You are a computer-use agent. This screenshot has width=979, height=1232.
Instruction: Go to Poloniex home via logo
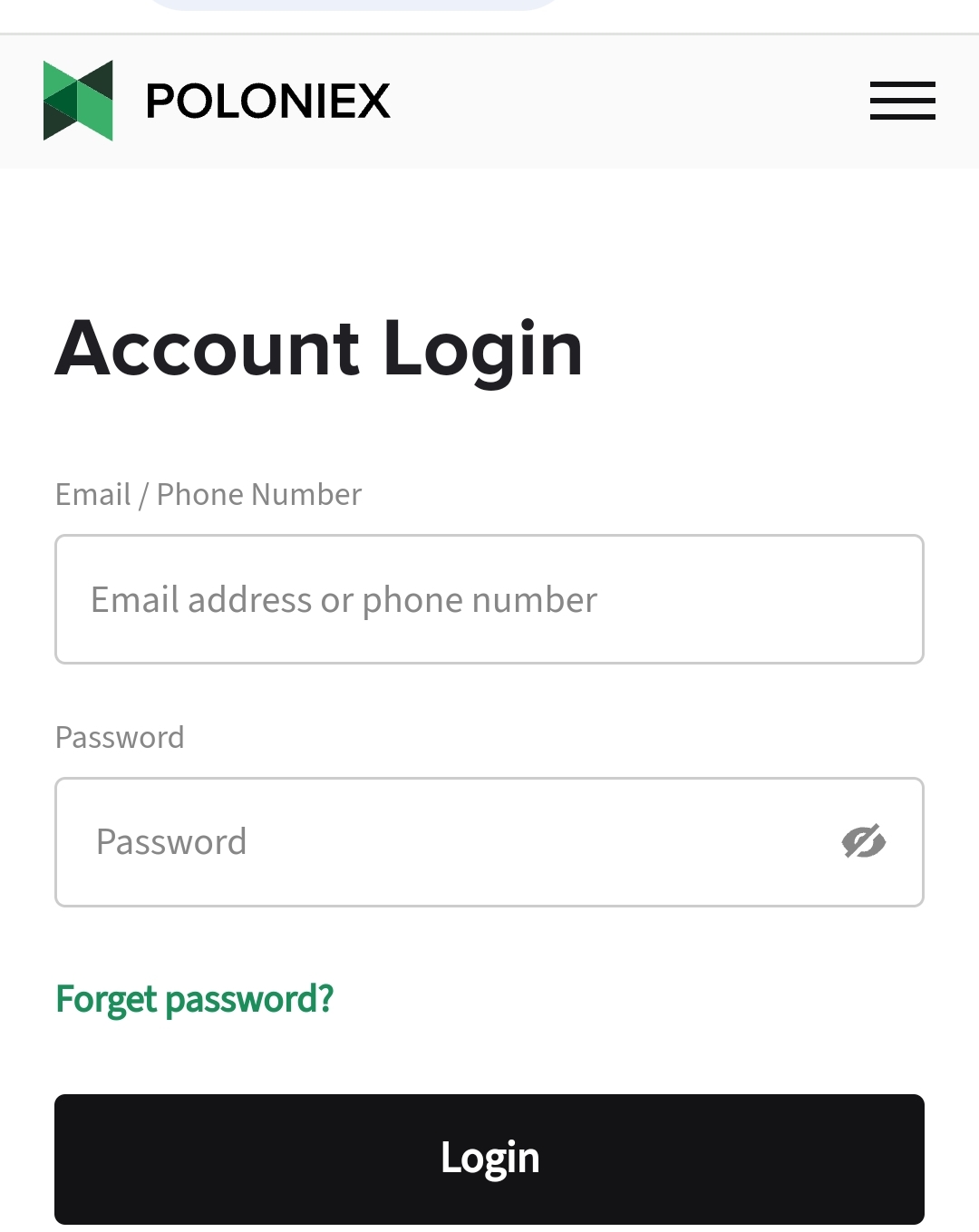(216, 101)
